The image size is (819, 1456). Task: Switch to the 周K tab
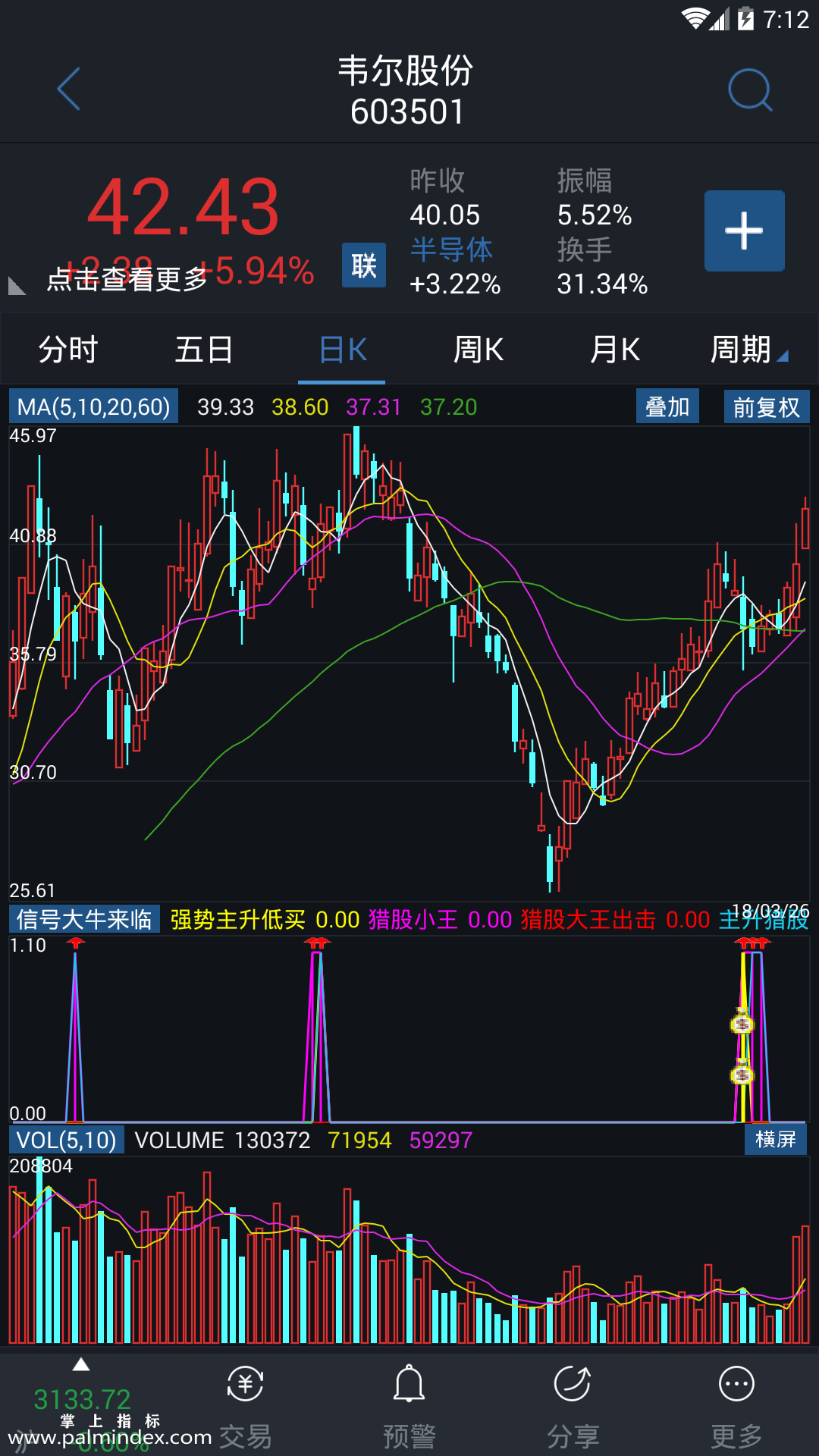[x=478, y=350]
